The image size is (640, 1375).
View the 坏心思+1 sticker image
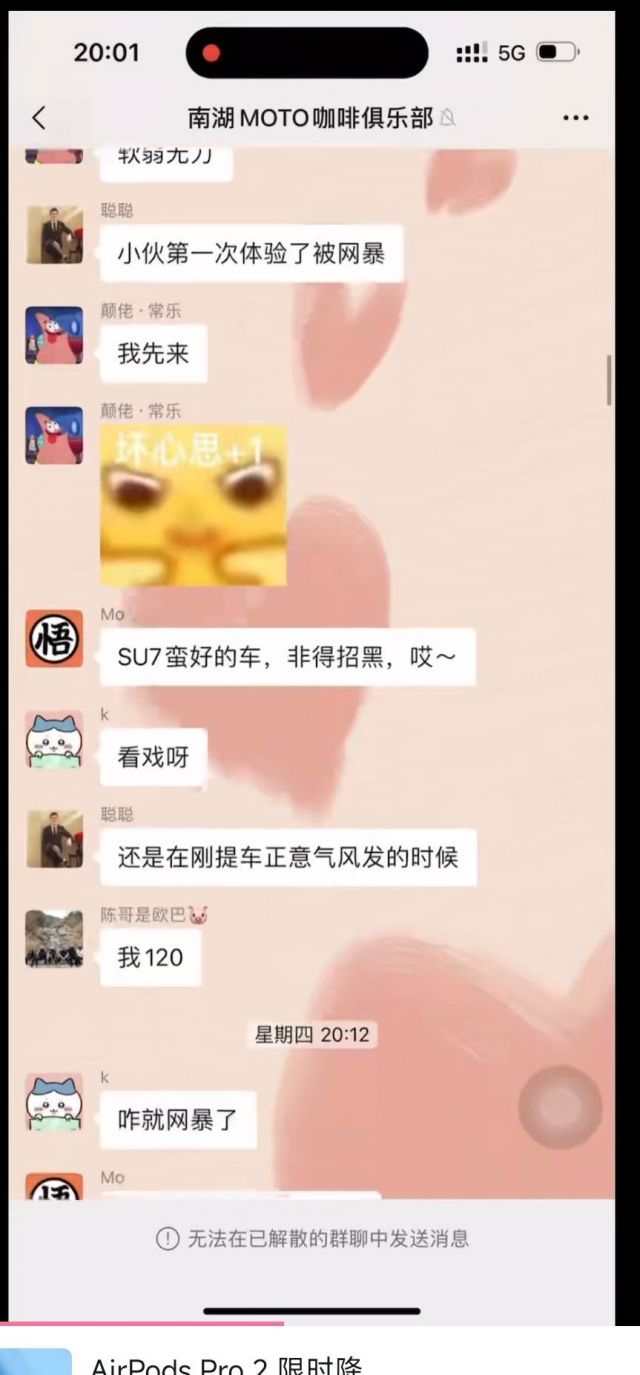click(193, 504)
